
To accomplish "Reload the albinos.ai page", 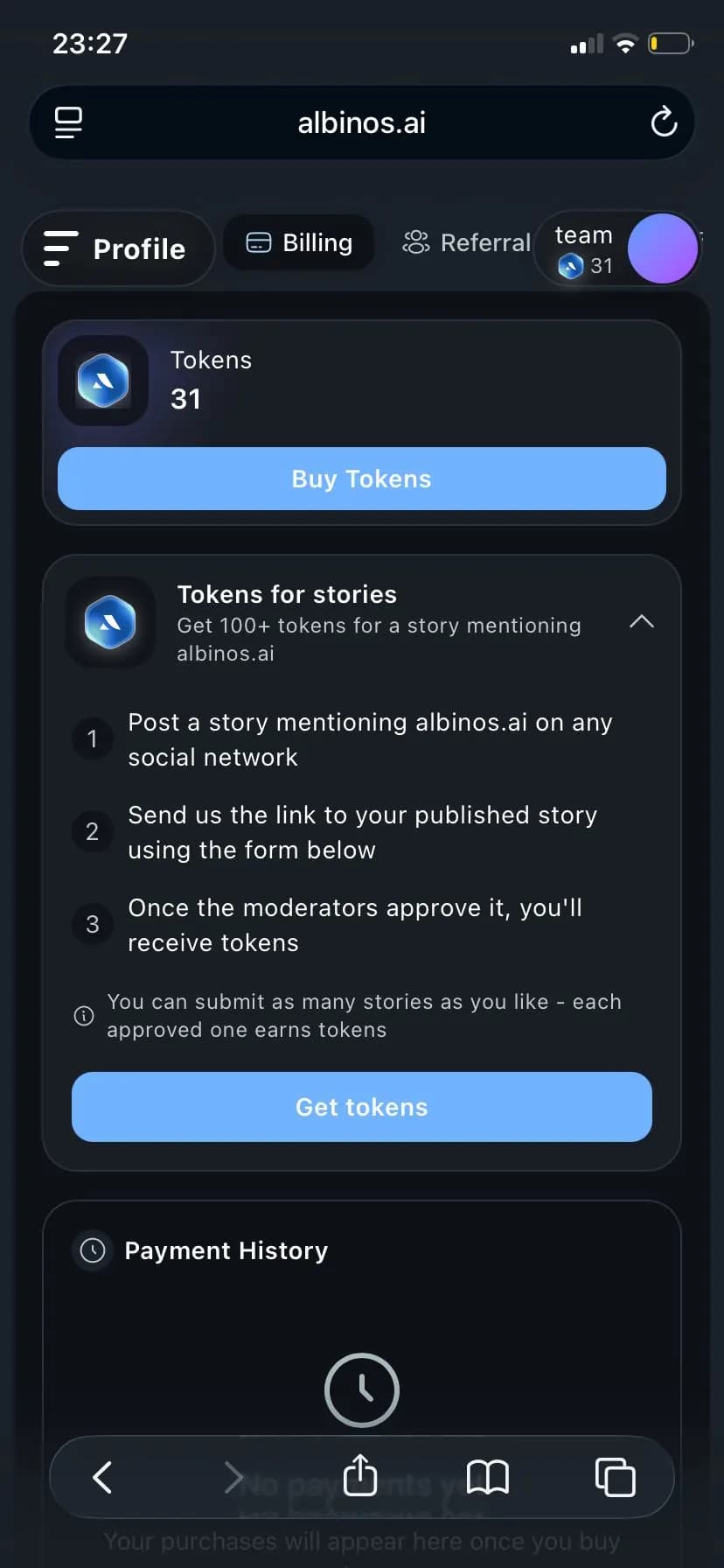I will pos(665,122).
